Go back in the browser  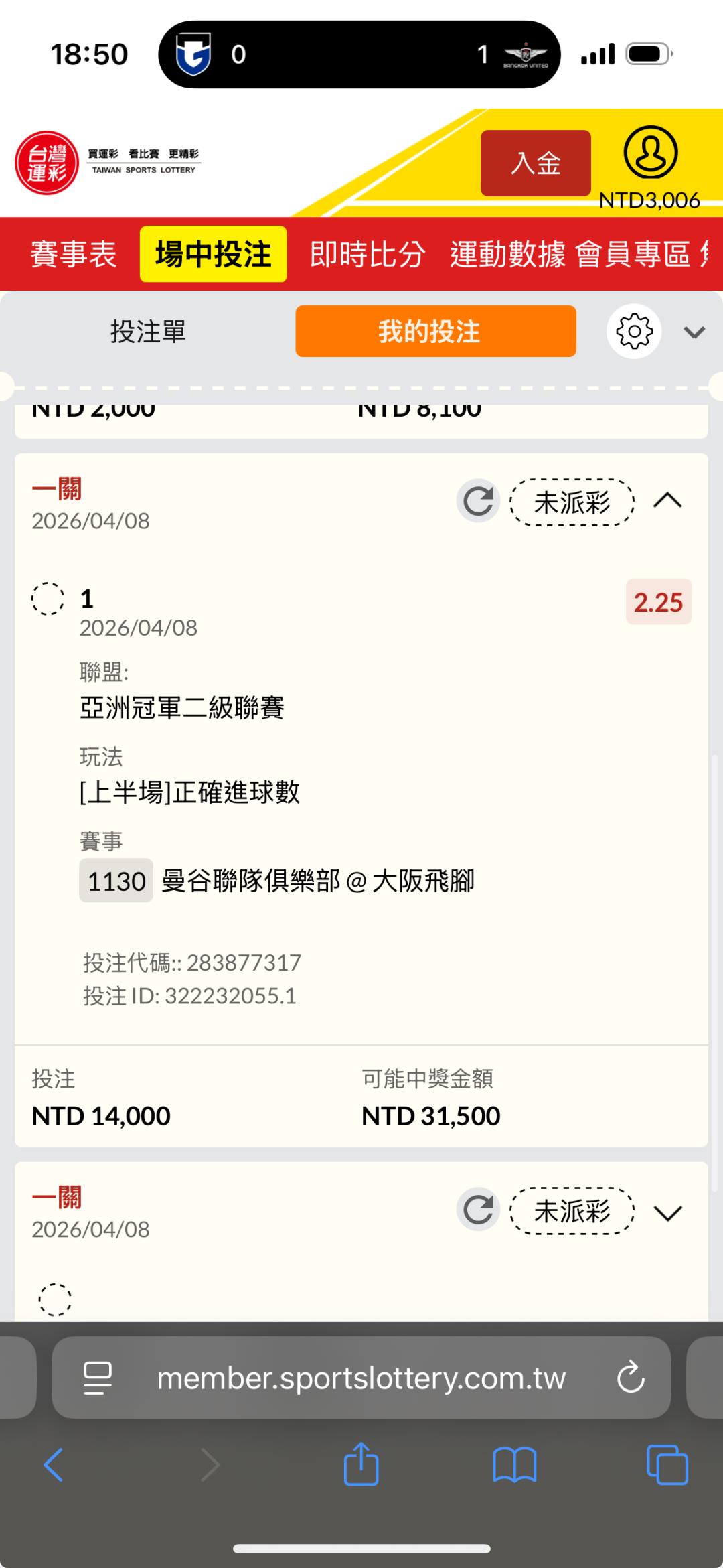tap(54, 1465)
